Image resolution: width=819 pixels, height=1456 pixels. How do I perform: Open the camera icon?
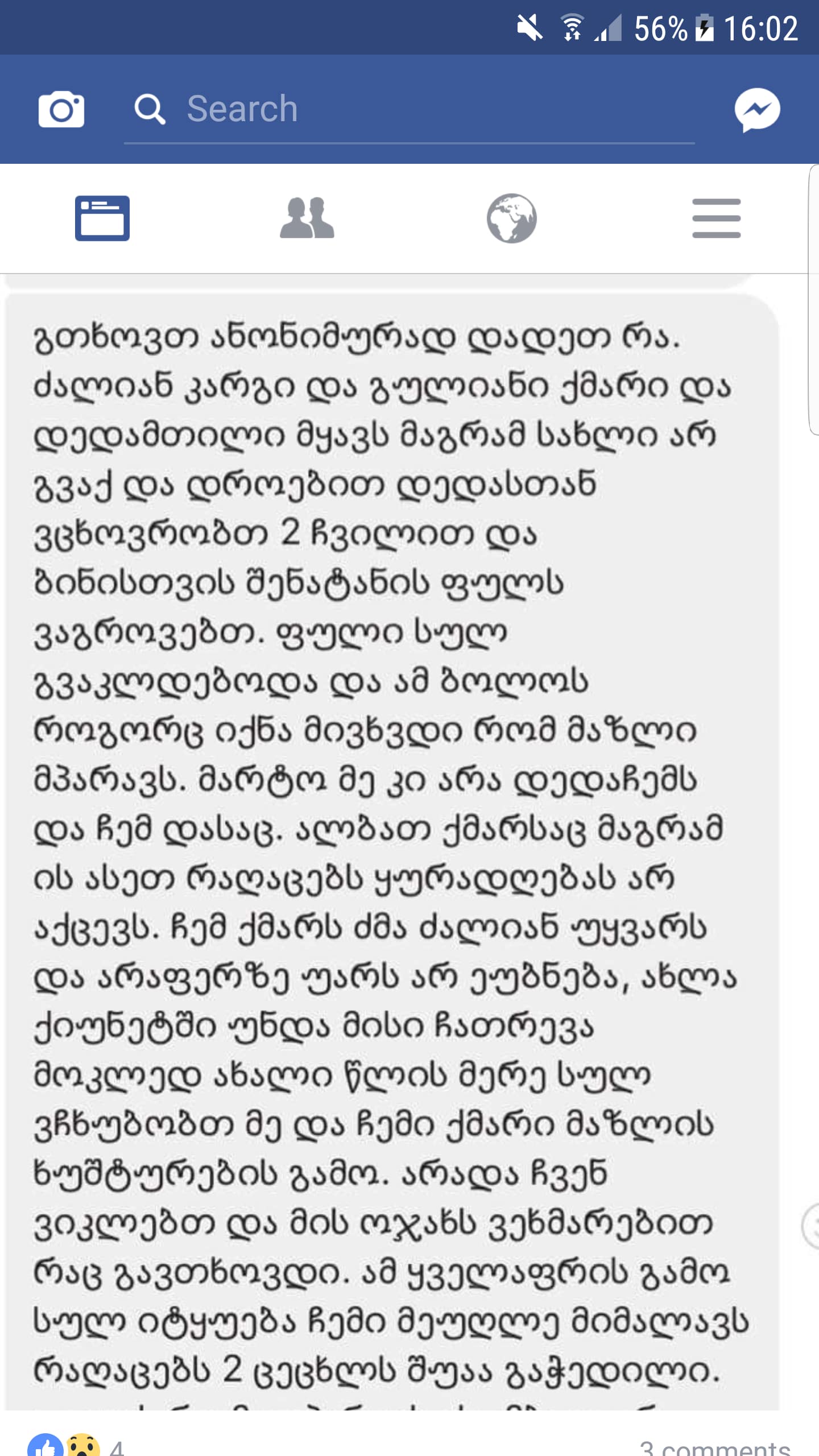tap(61, 109)
